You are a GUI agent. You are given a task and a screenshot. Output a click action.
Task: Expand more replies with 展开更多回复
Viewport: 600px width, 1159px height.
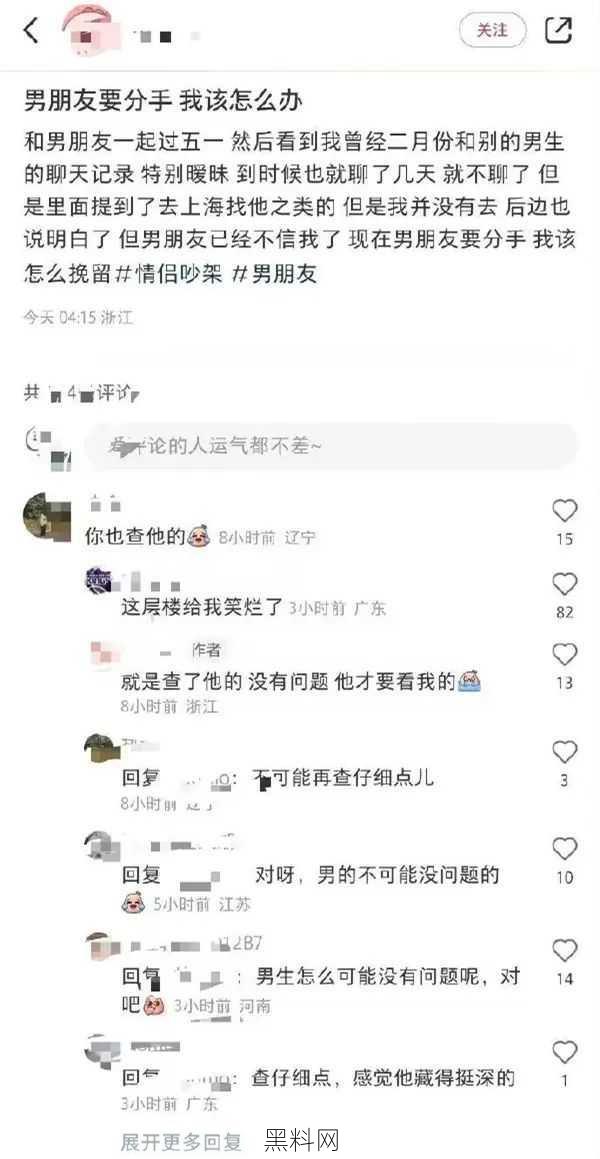(x=181, y=1141)
